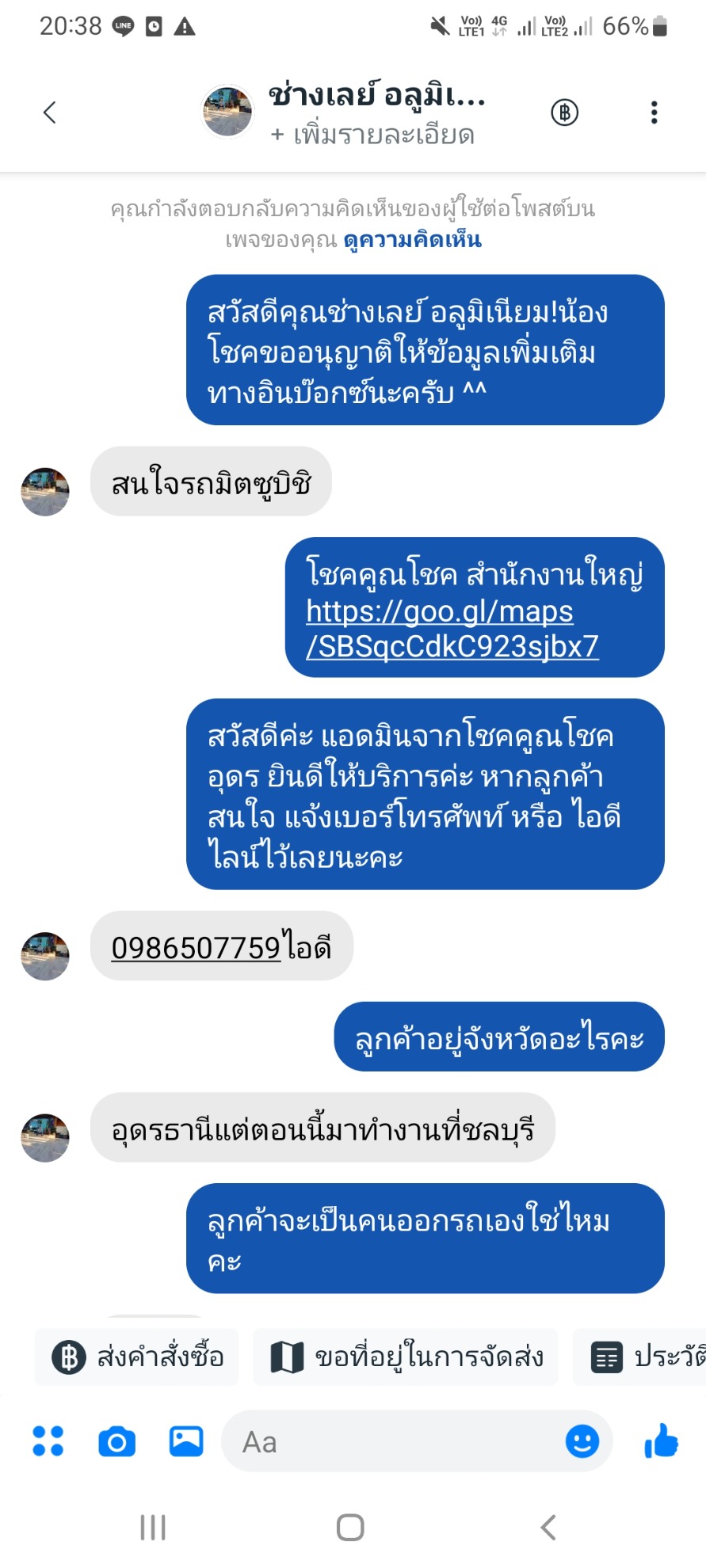Screen dimensions: 706x1568
Task: Open the camera to take photo
Action: [x=116, y=1441]
